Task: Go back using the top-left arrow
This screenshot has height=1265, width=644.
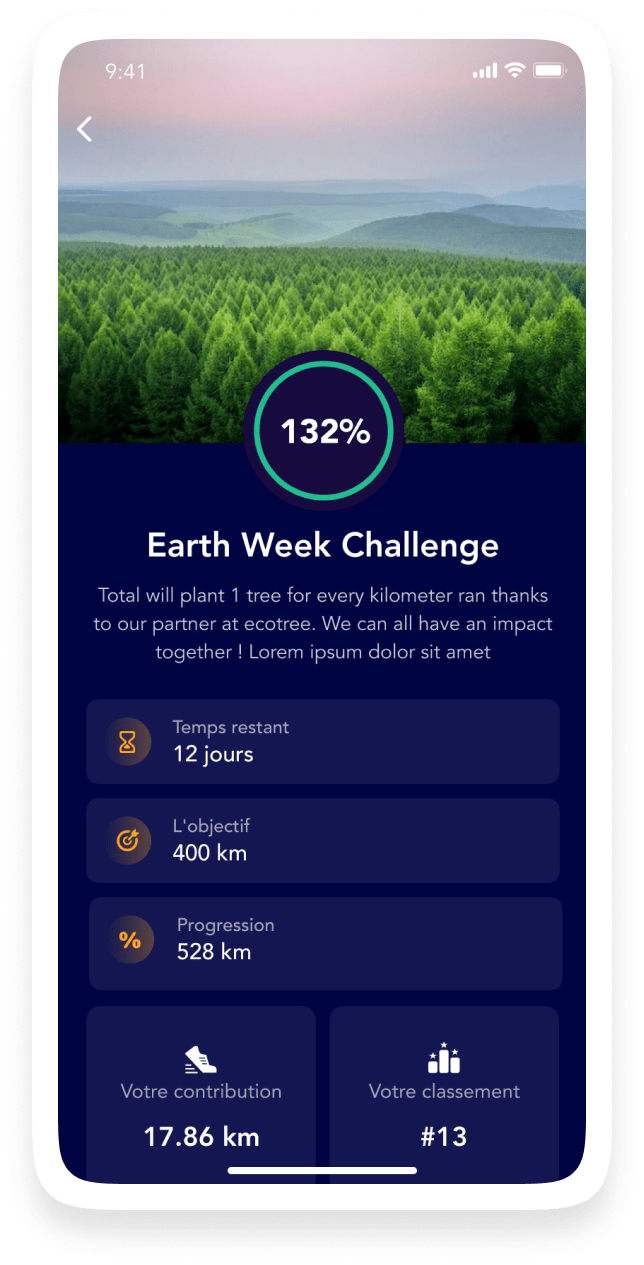Action: 85,129
